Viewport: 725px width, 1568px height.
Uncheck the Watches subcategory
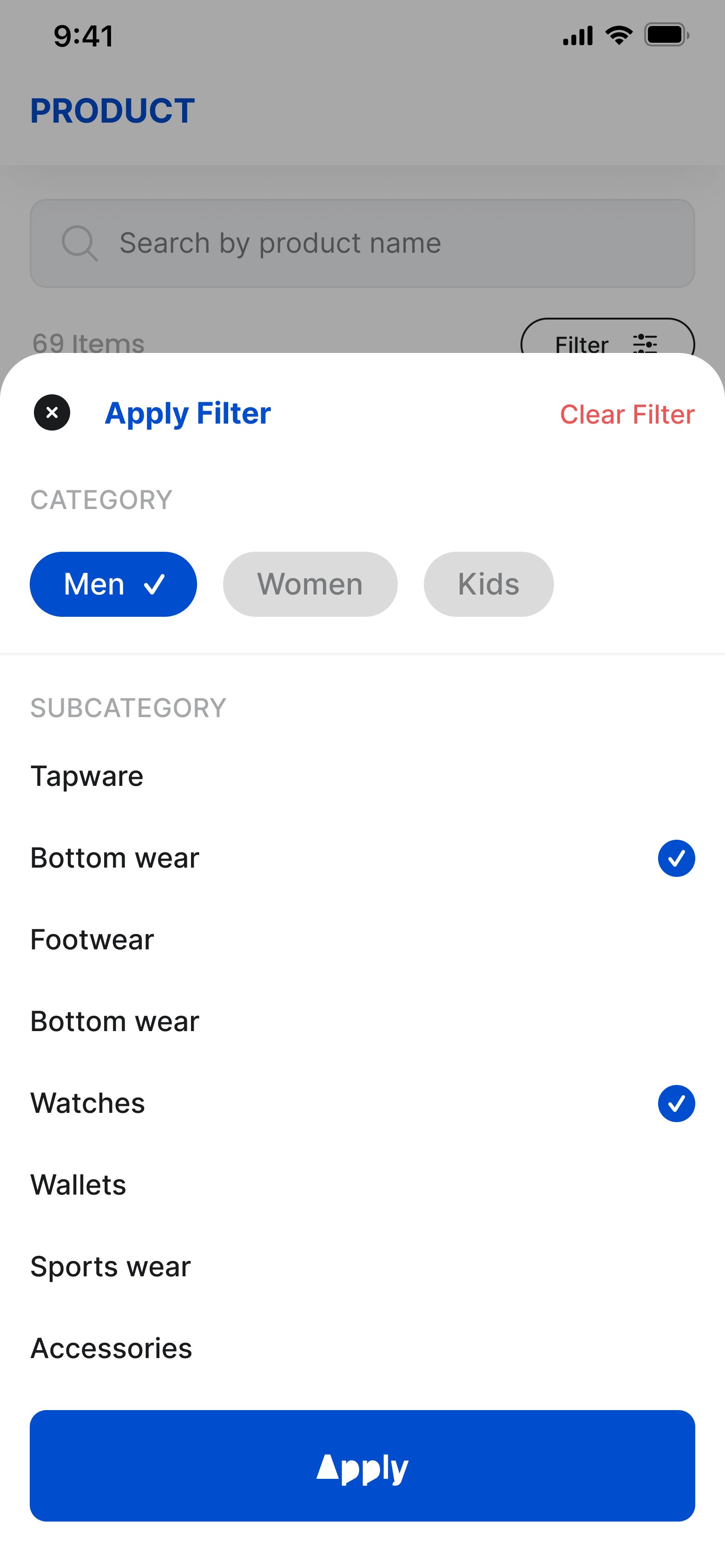click(x=676, y=1104)
